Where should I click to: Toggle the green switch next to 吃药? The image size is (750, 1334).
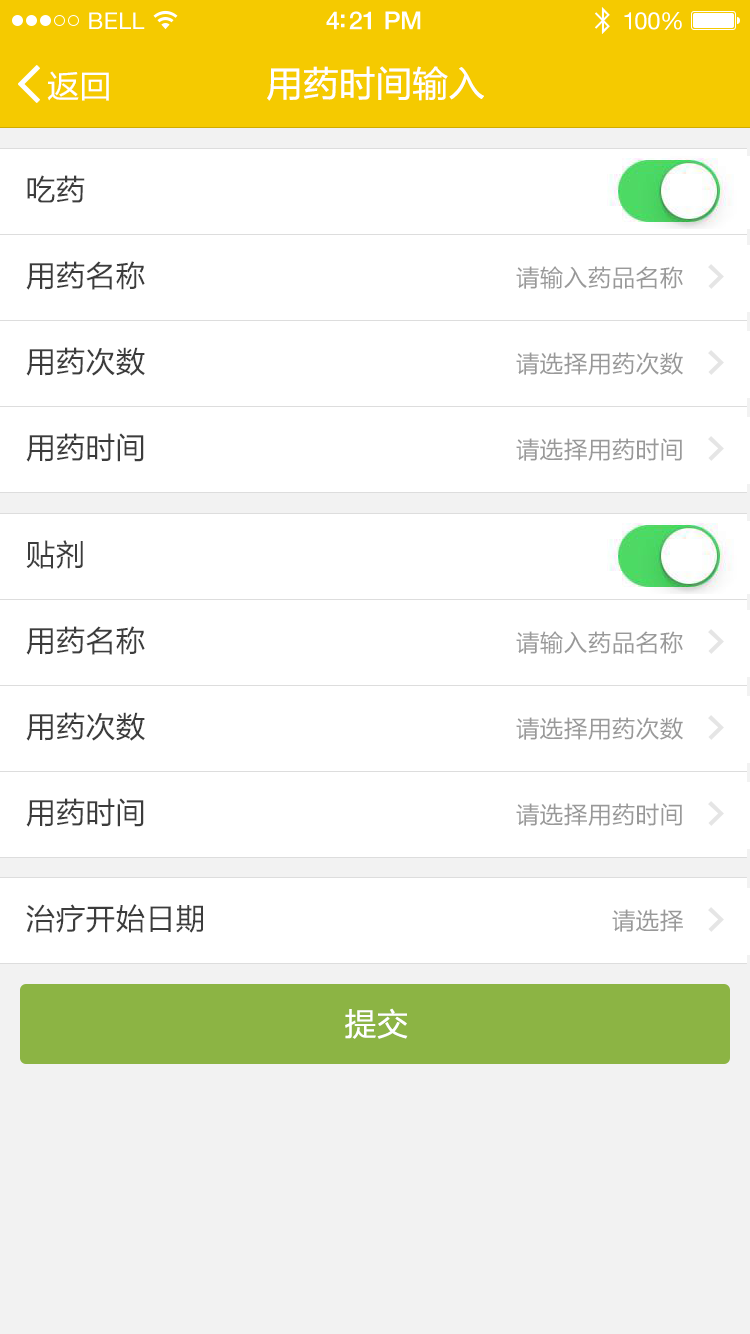pyautogui.click(x=668, y=190)
